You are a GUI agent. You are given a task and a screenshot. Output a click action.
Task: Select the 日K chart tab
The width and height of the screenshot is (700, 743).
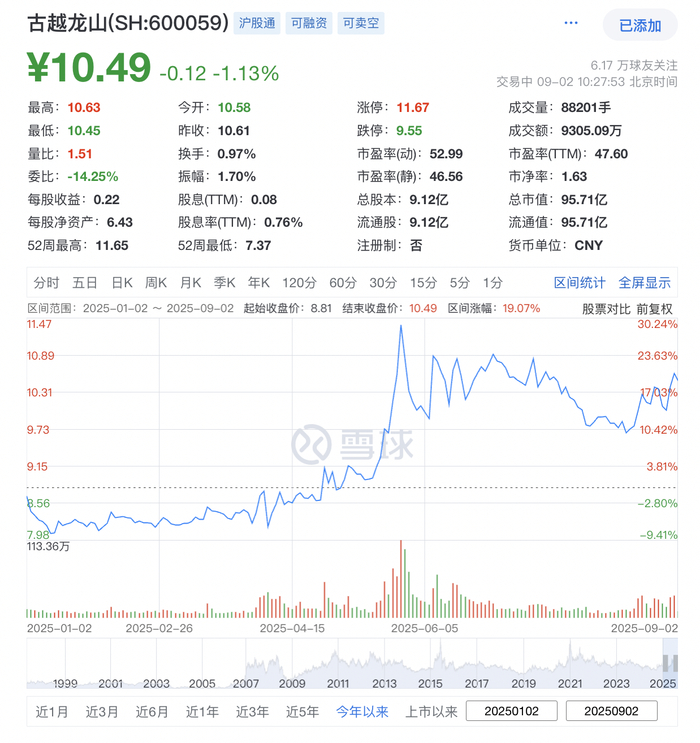(122, 283)
